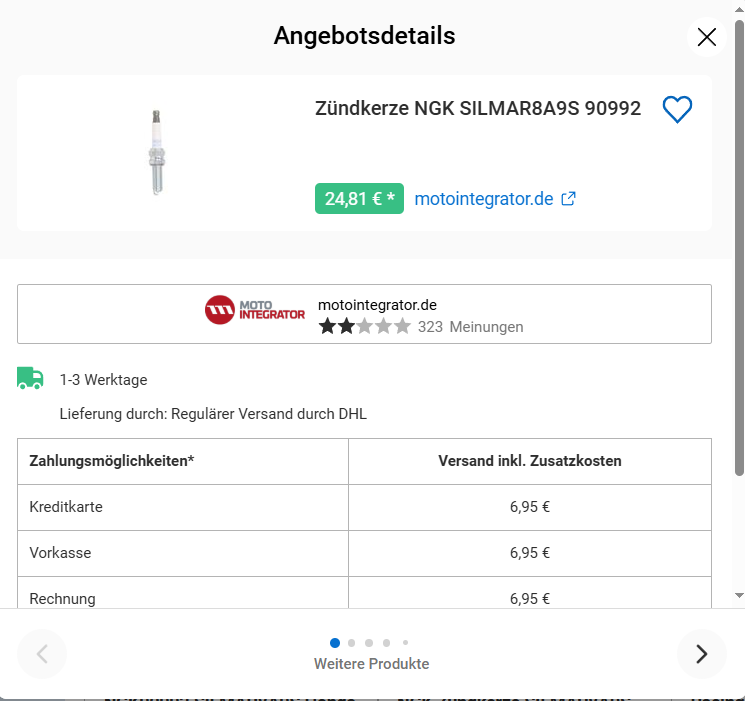
Task: Open the Zündkerze product image
Action: pos(157,152)
